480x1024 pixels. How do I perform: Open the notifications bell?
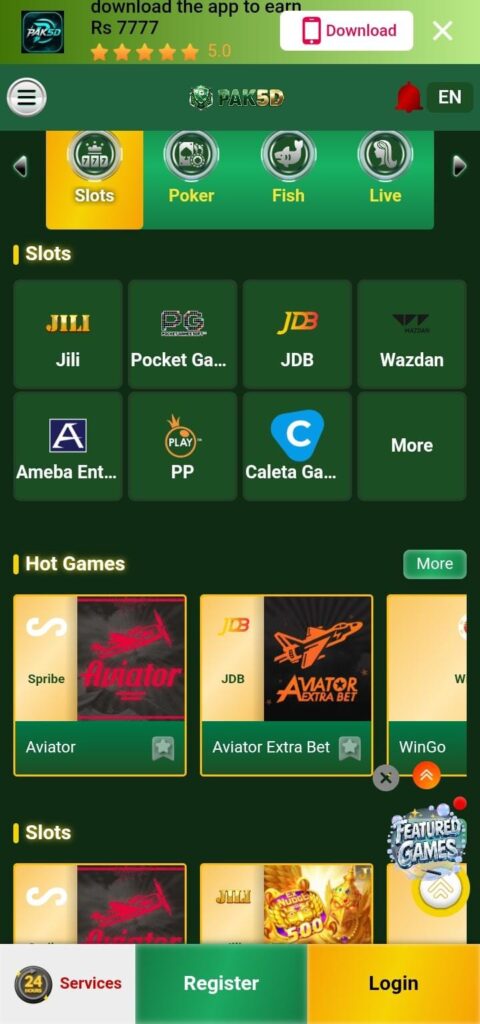coord(409,97)
